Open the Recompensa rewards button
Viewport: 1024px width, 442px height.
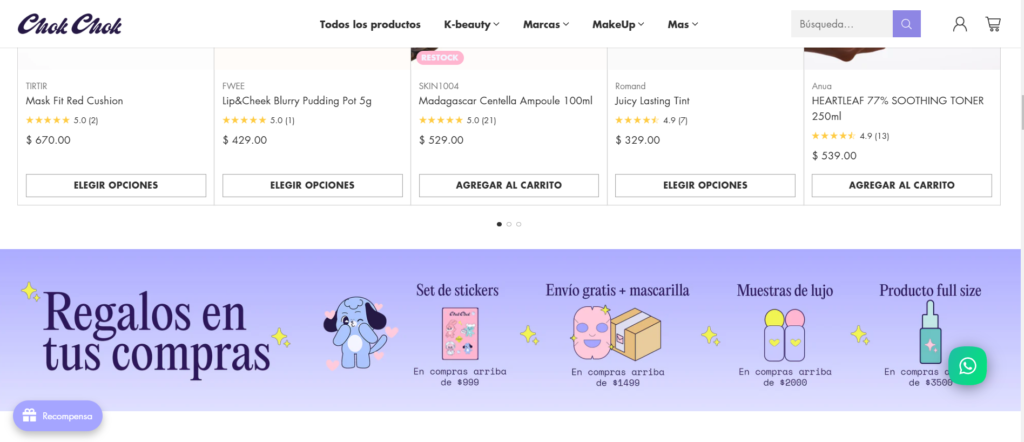58,415
